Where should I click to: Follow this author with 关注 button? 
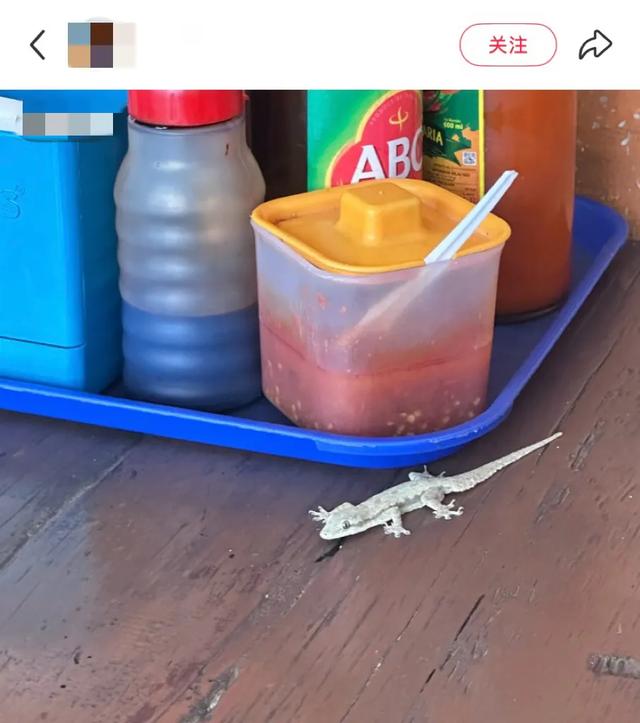[x=507, y=45]
